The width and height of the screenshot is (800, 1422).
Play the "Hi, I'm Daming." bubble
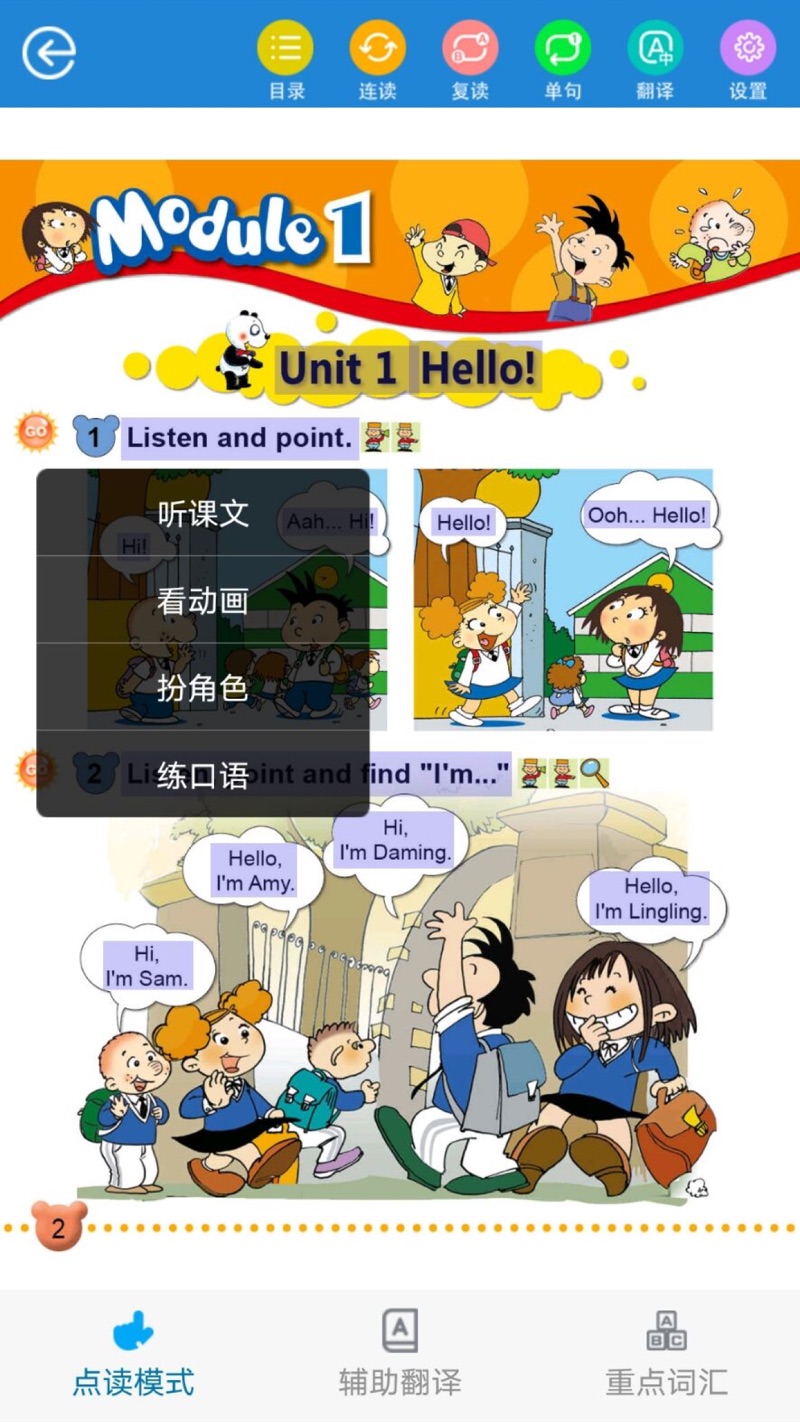(395, 840)
